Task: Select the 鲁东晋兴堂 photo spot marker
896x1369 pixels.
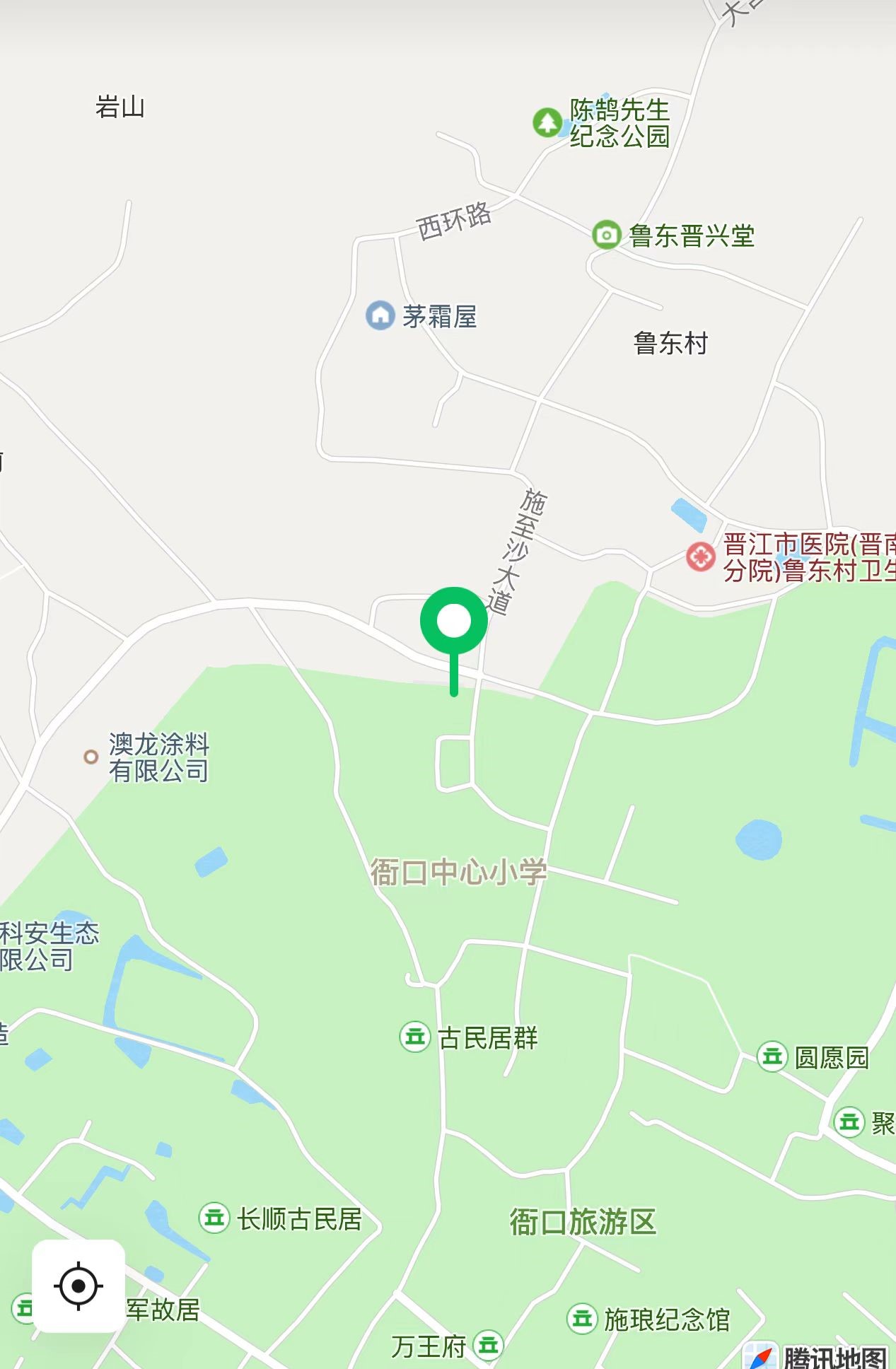Action: pos(606,235)
